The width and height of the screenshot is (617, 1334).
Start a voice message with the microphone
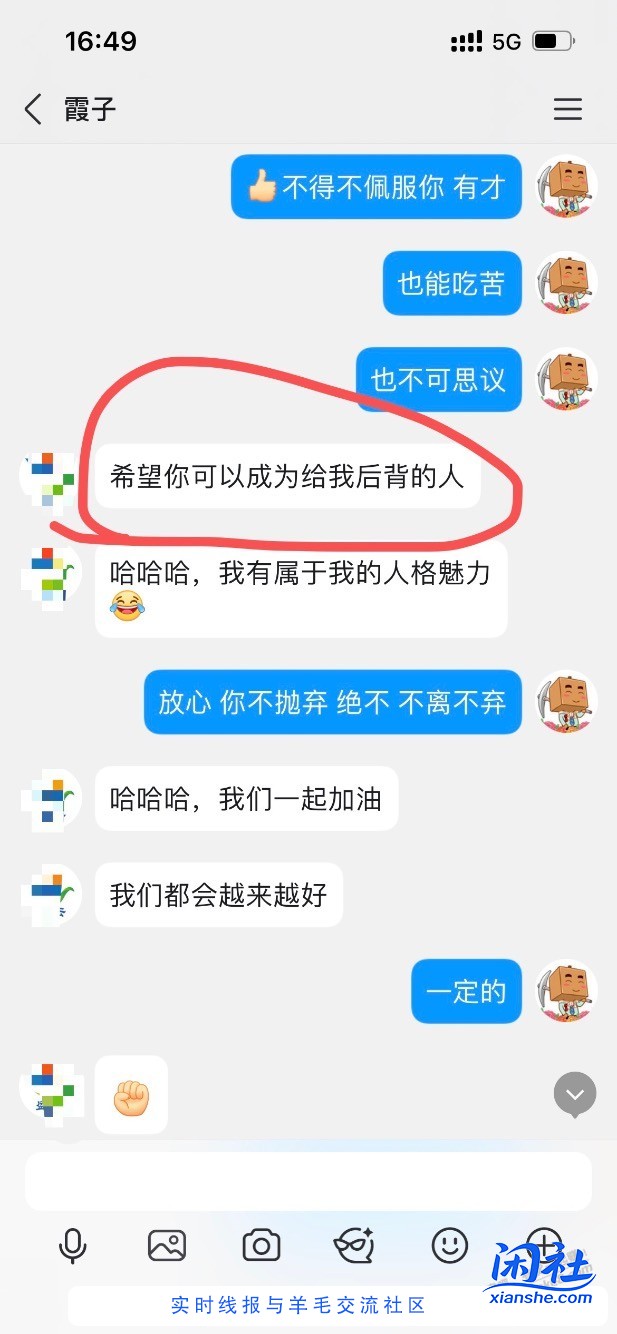[x=72, y=1245]
